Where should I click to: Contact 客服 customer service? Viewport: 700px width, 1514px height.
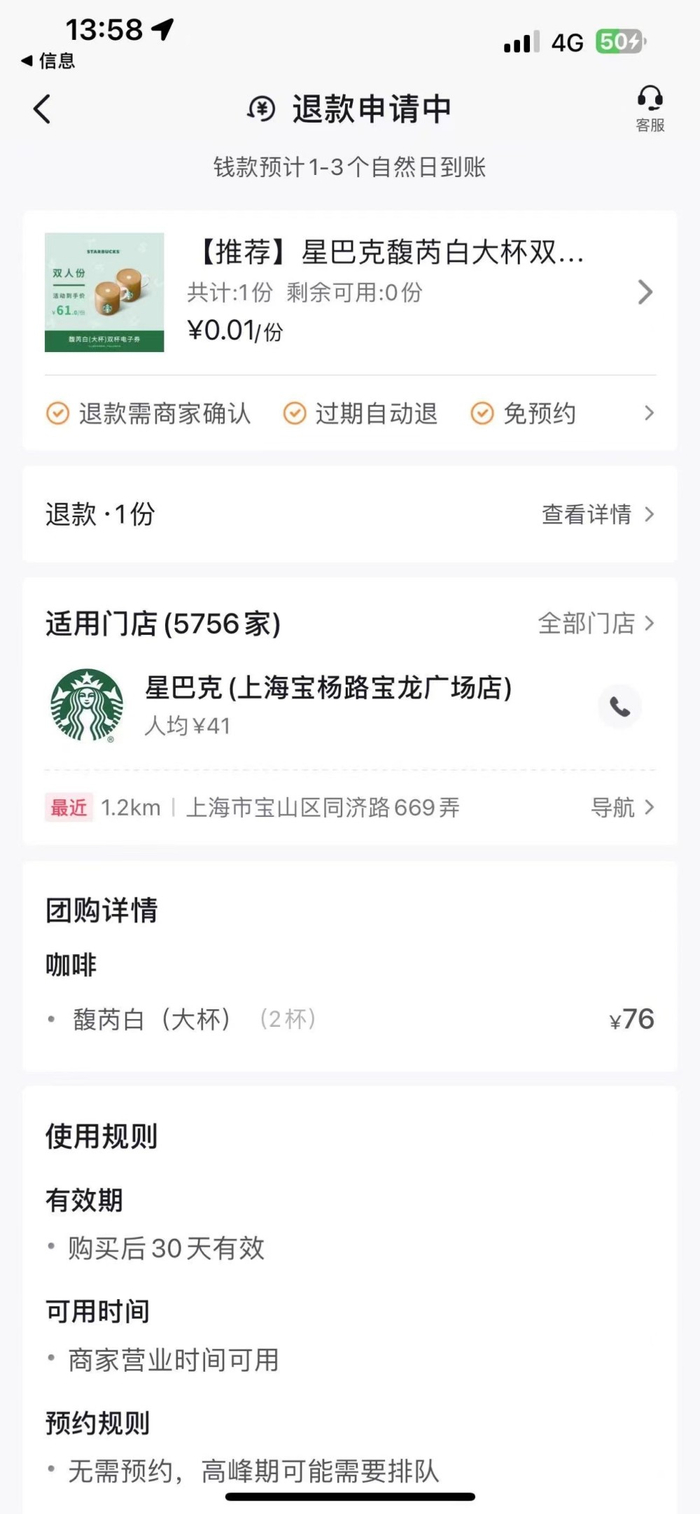(650, 109)
